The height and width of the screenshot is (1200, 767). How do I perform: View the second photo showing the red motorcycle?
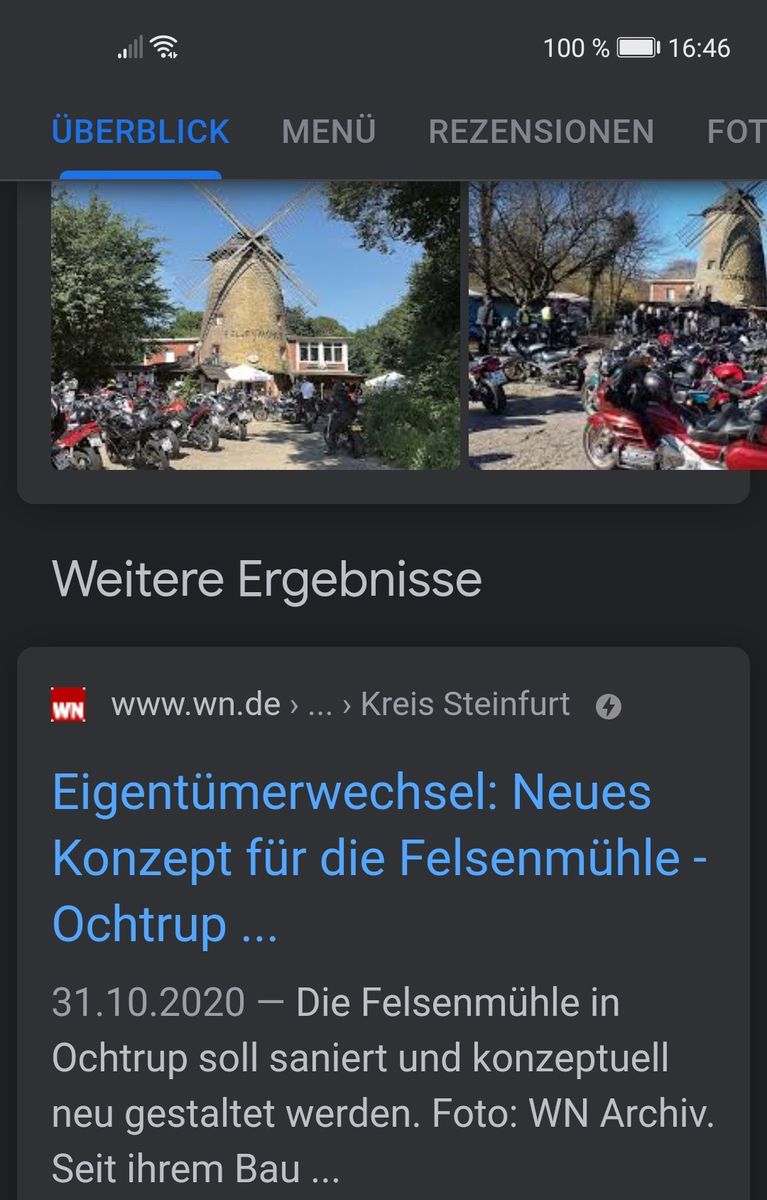(617, 325)
